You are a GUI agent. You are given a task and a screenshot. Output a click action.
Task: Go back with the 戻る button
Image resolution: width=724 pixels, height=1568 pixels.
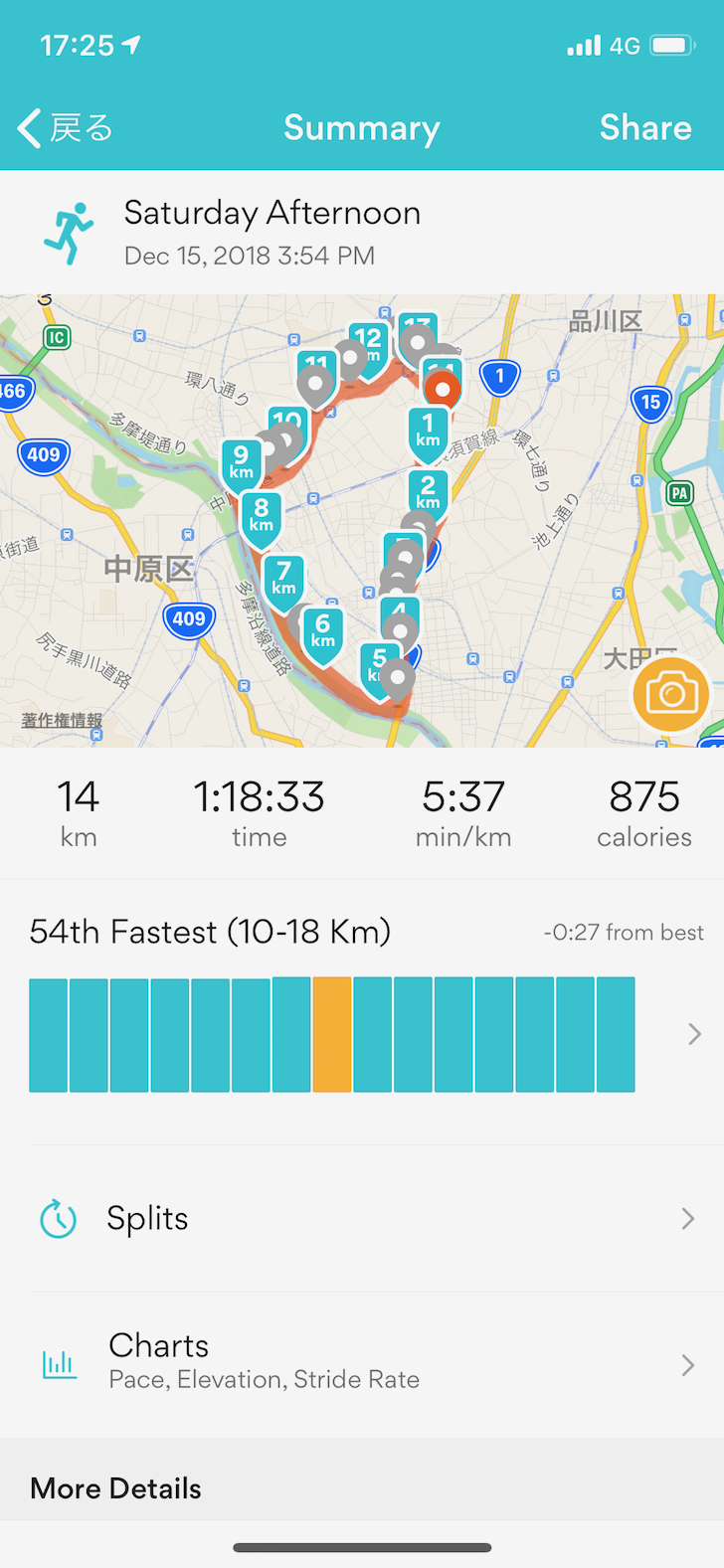66,128
